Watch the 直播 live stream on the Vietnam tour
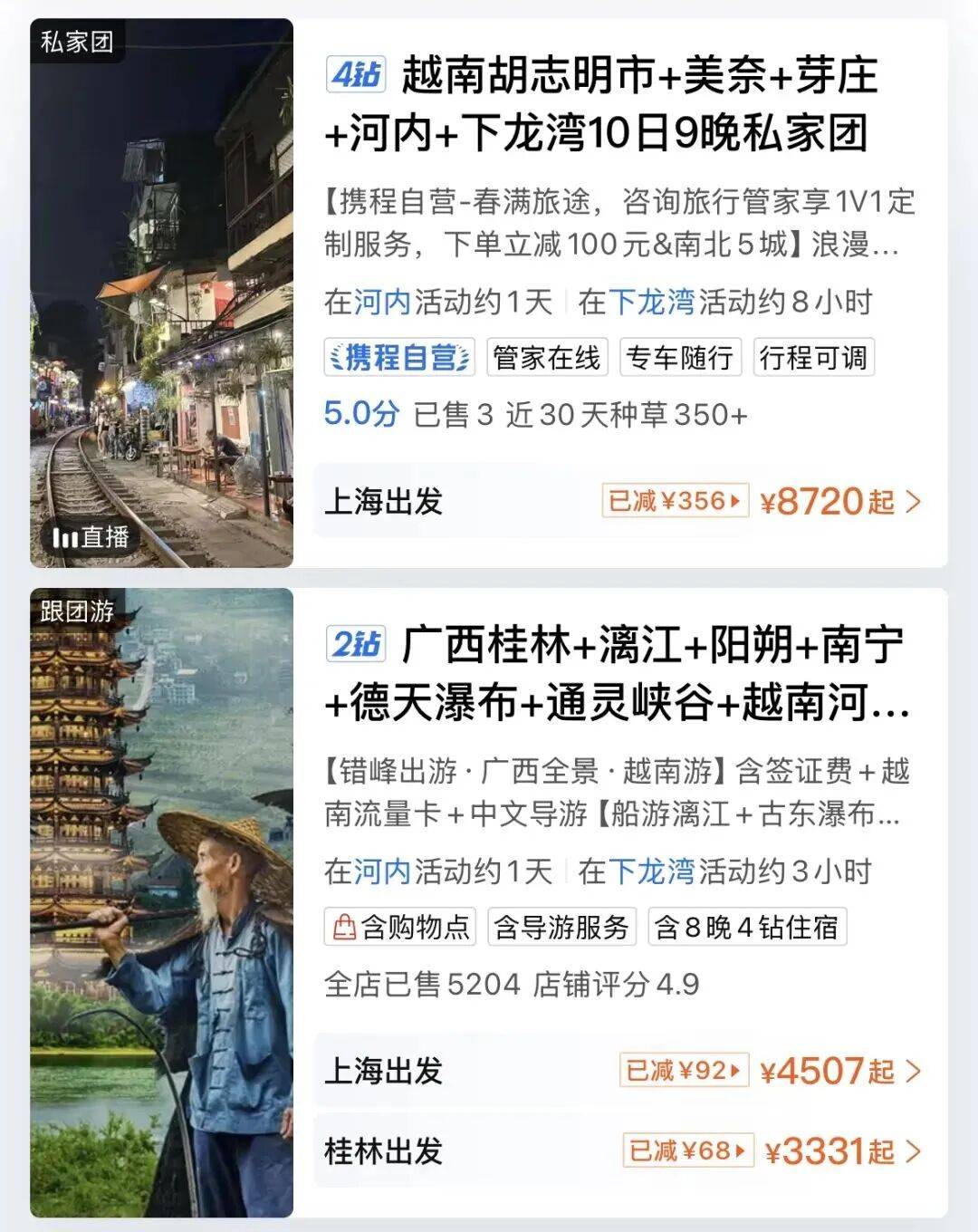This screenshot has height=1232, width=978. pyautogui.click(x=91, y=537)
